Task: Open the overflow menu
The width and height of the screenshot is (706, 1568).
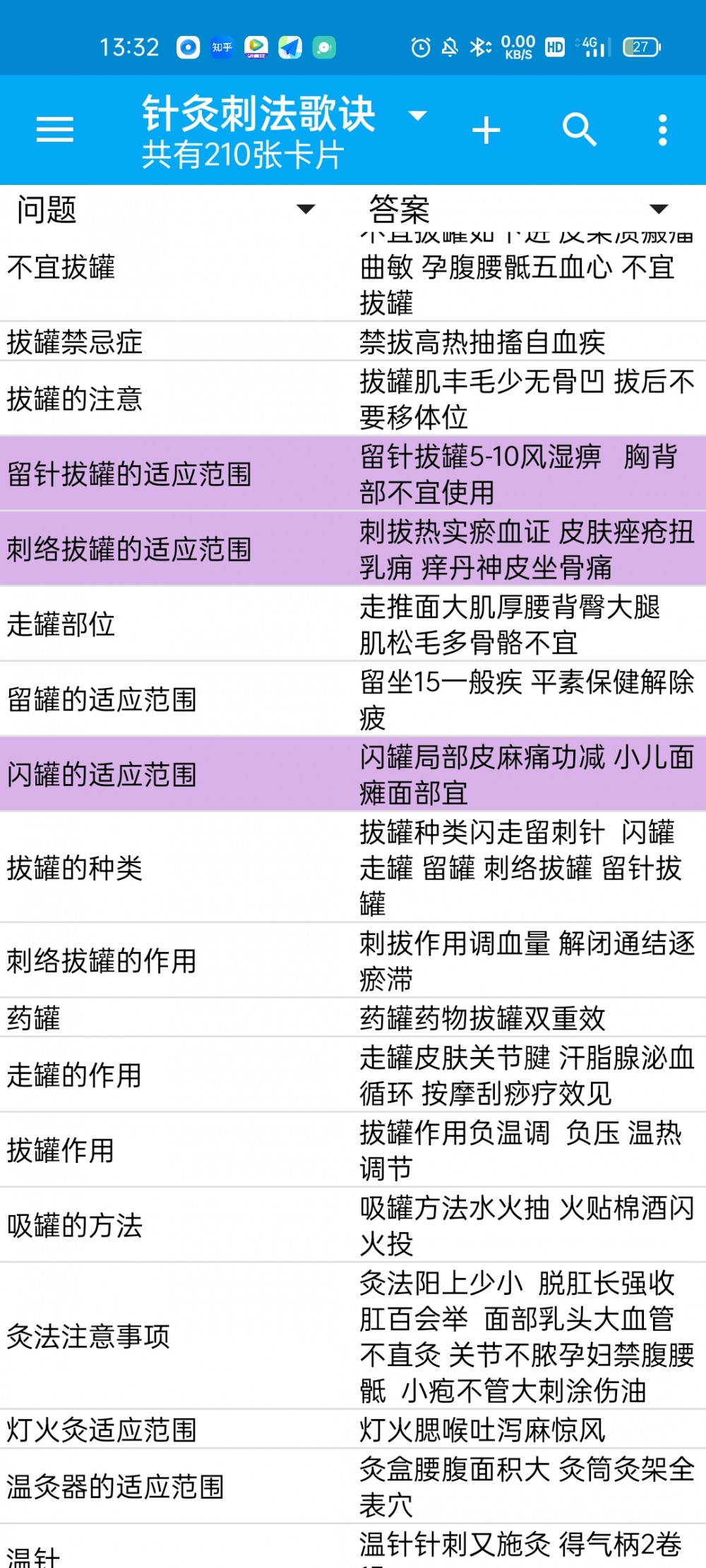Action: 662,130
